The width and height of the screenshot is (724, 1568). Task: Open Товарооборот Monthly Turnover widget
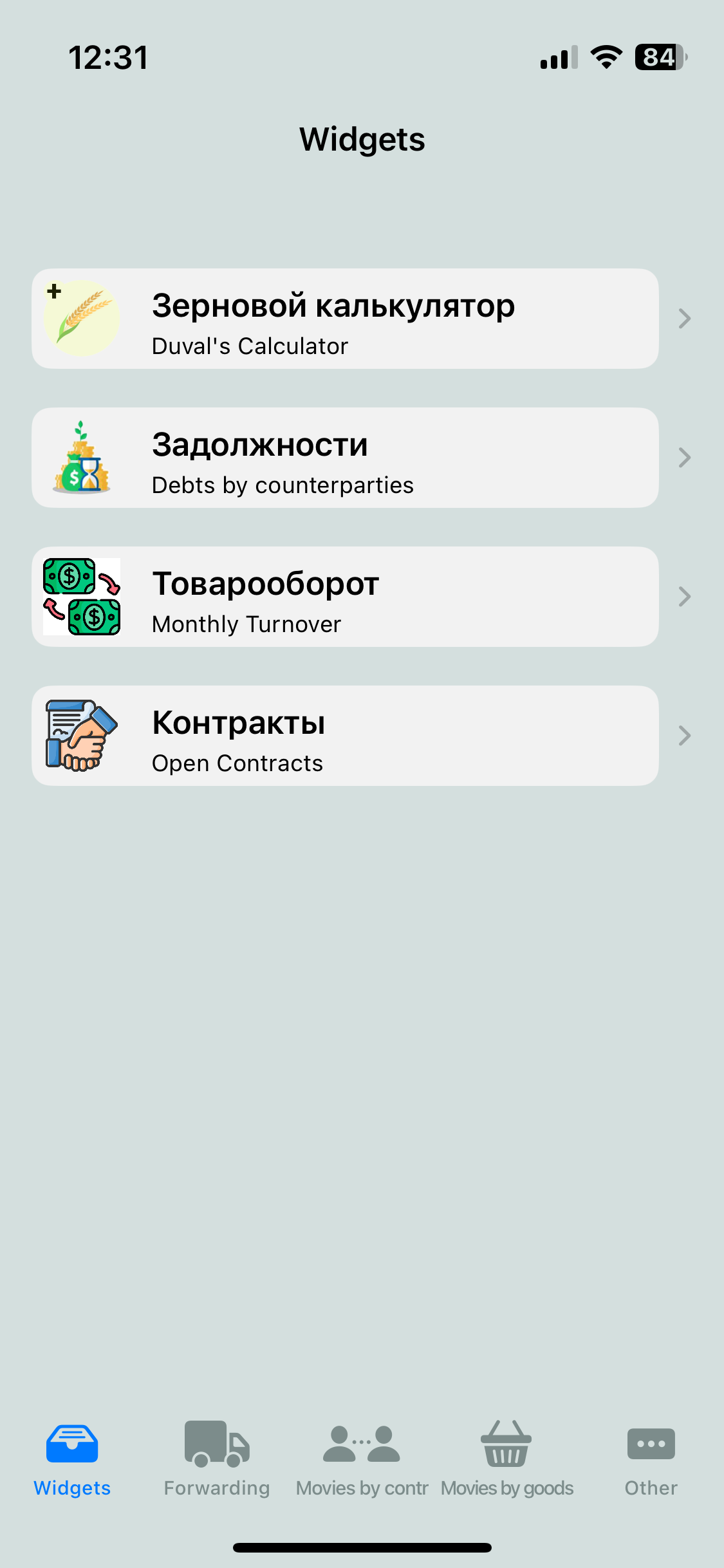click(x=345, y=597)
